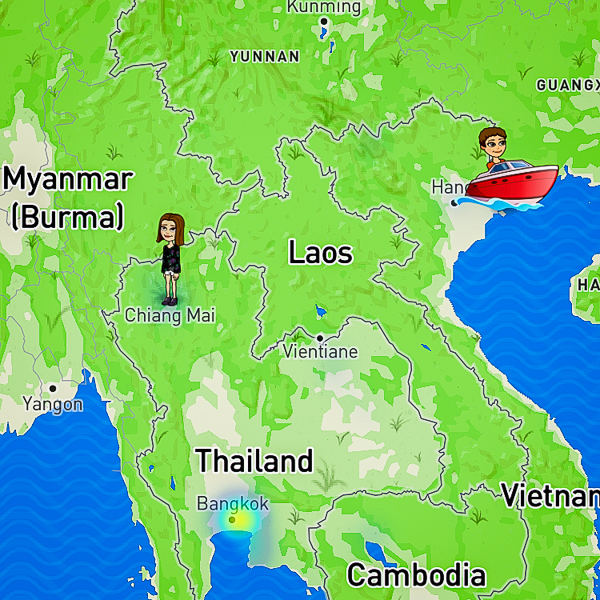Open the Bitmoji standing at Chiang Mai
This screenshot has width=600, height=600.
coord(169,256)
